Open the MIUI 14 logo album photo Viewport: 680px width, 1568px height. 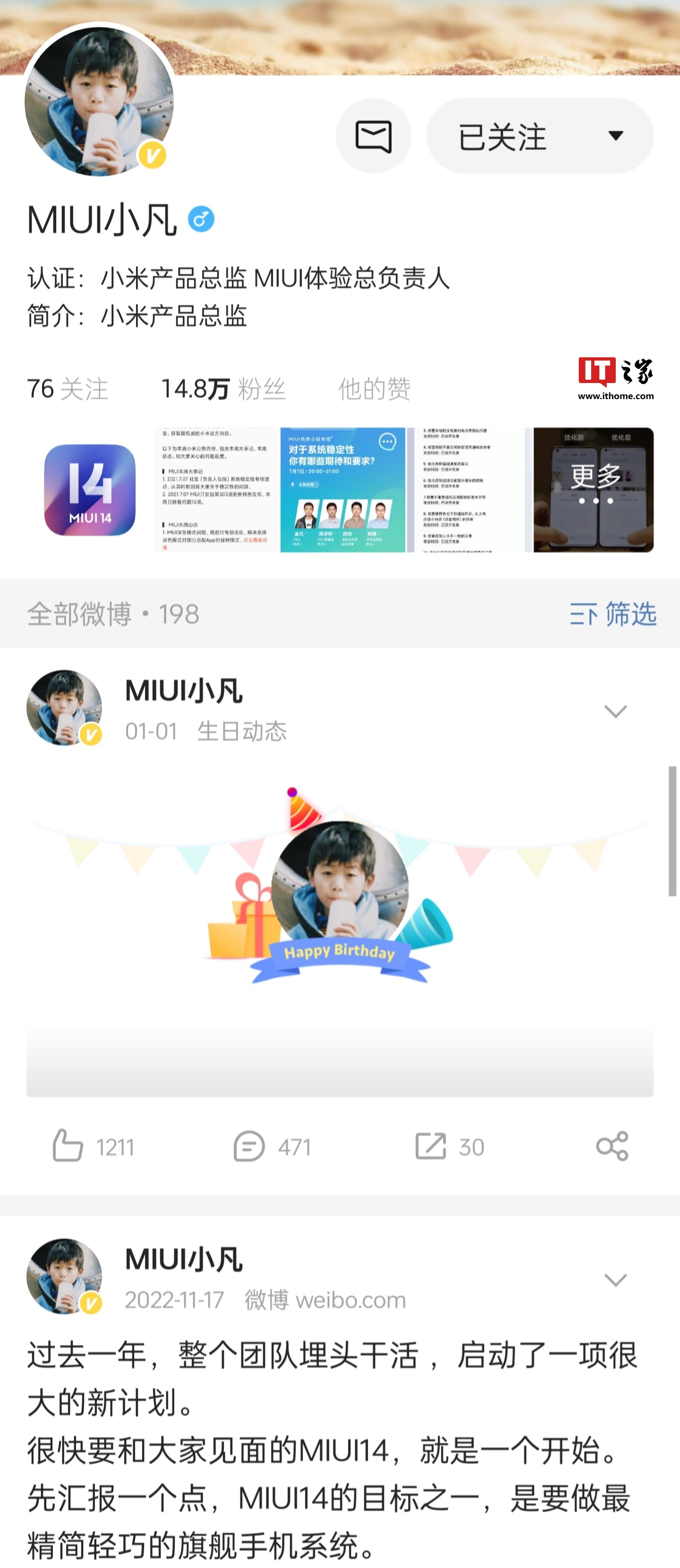tap(90, 490)
